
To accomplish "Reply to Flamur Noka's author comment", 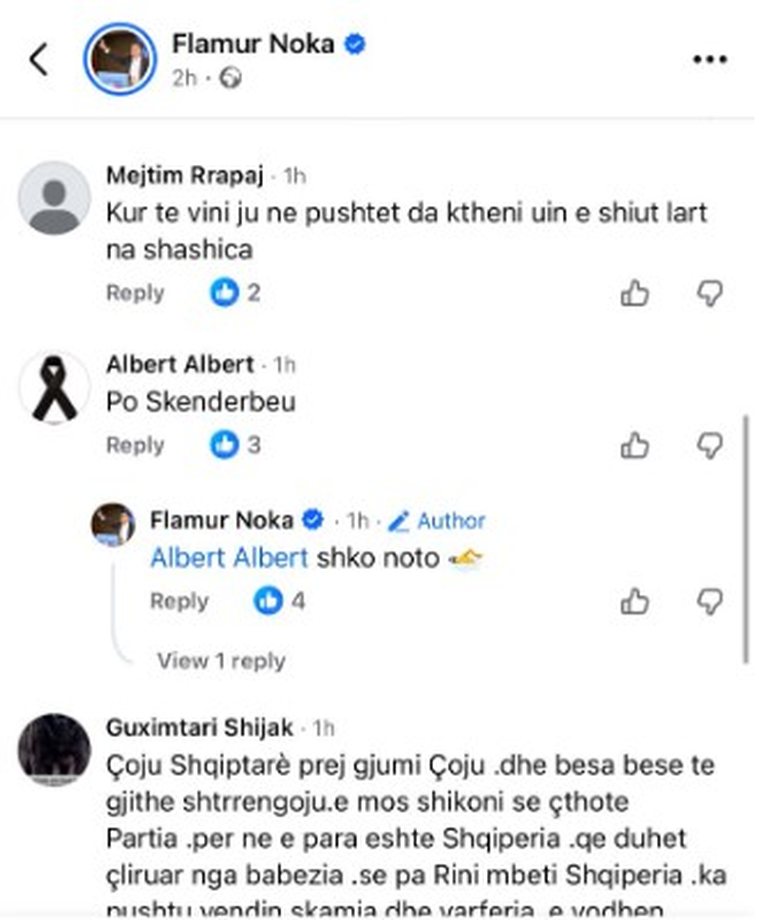I will click(x=179, y=601).
